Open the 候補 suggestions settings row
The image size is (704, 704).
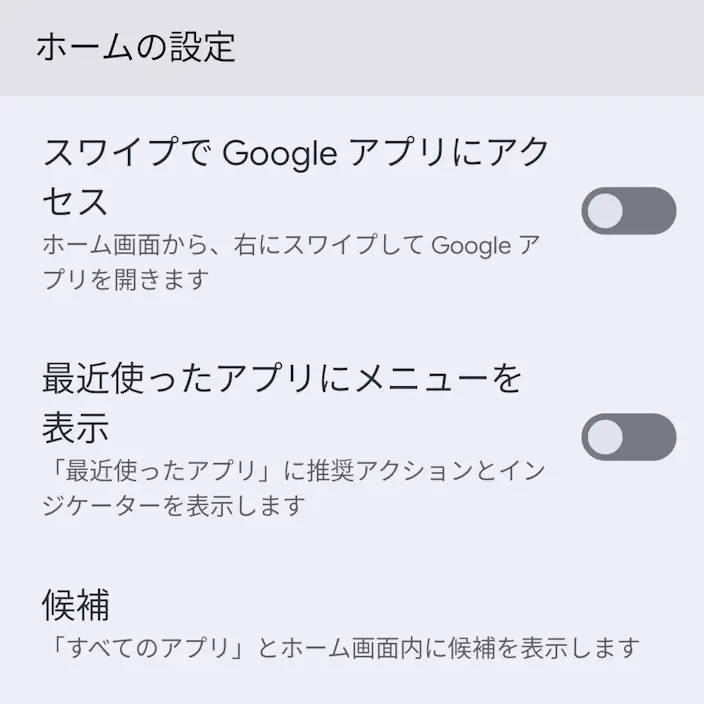pos(352,624)
